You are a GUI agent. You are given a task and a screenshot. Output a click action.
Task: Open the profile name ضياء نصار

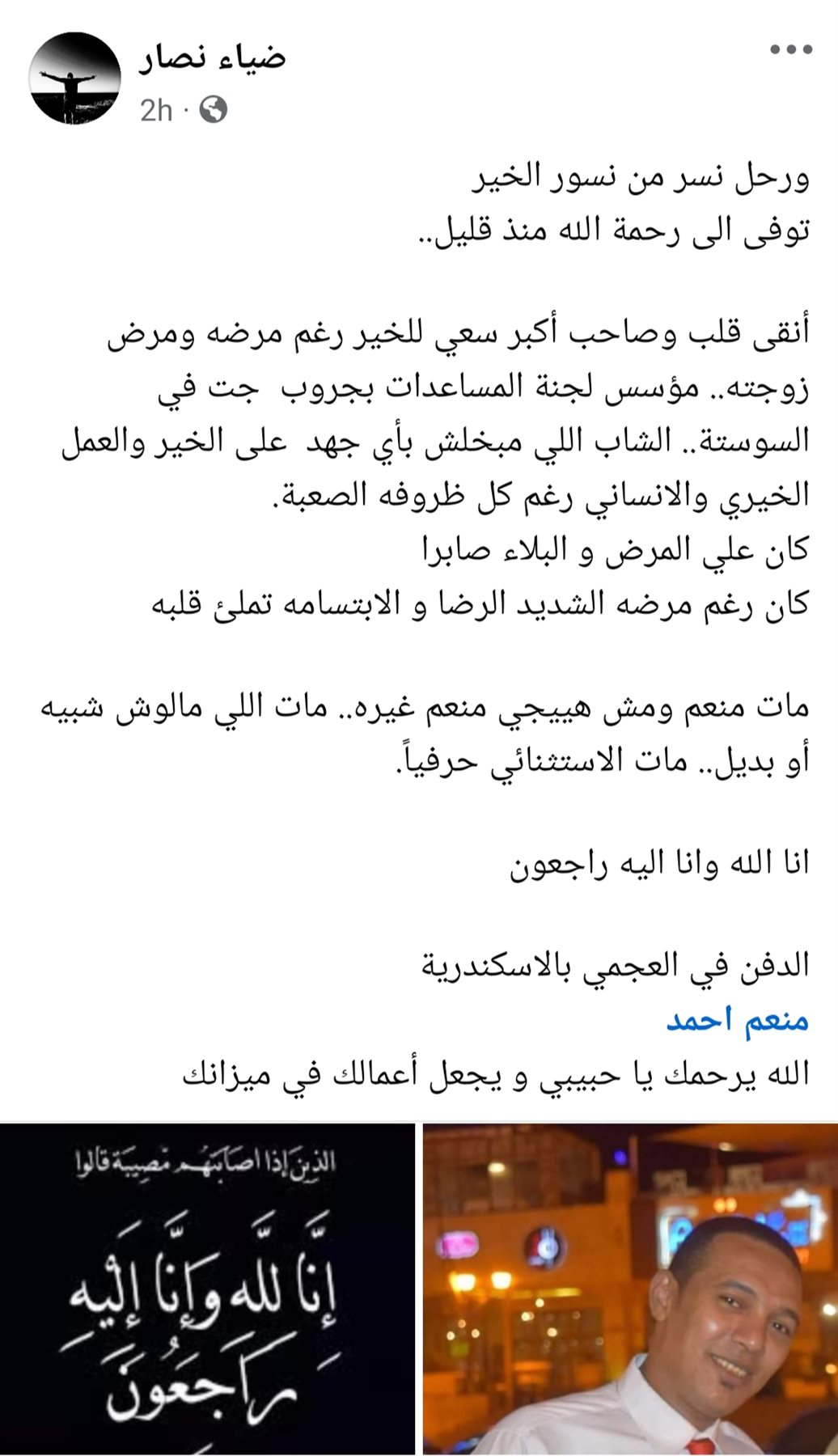point(212,58)
